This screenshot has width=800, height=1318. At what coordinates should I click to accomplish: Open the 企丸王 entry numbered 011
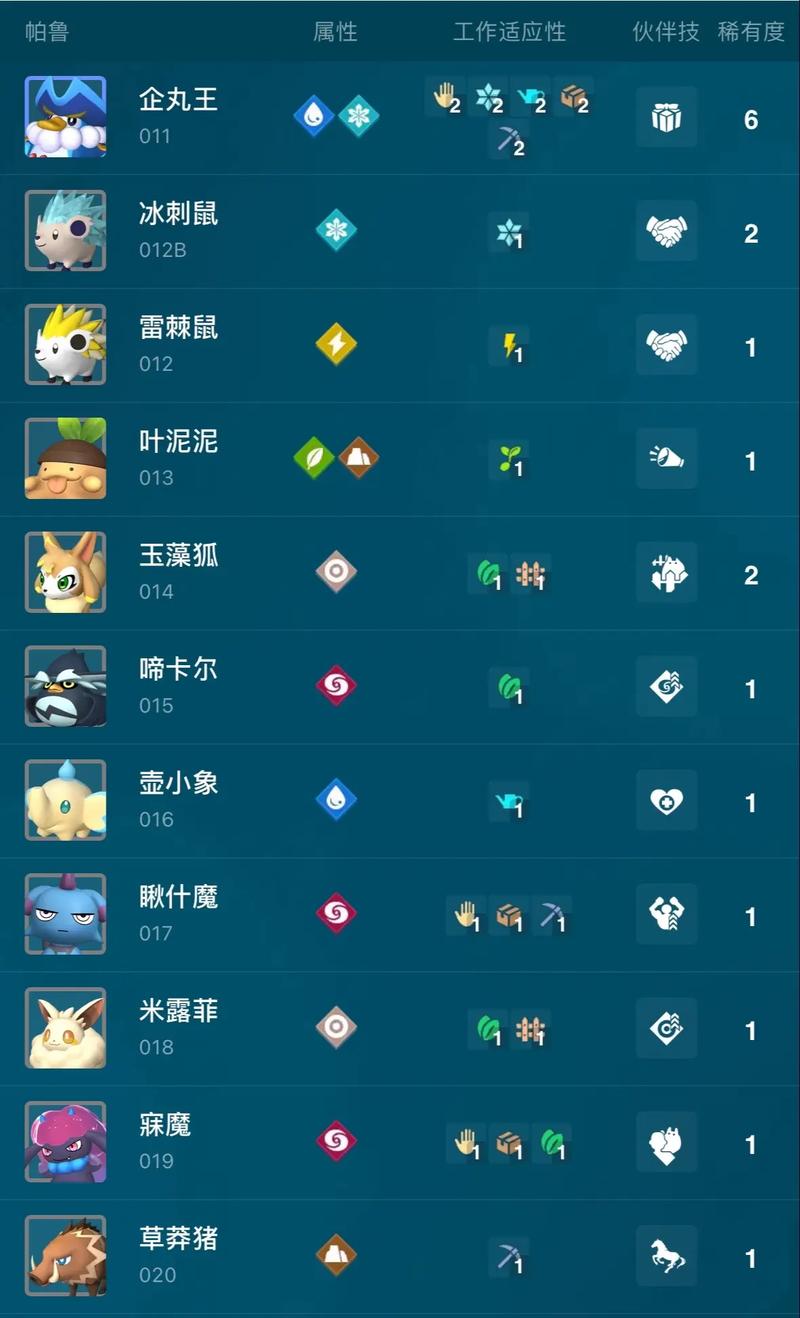pos(178,116)
